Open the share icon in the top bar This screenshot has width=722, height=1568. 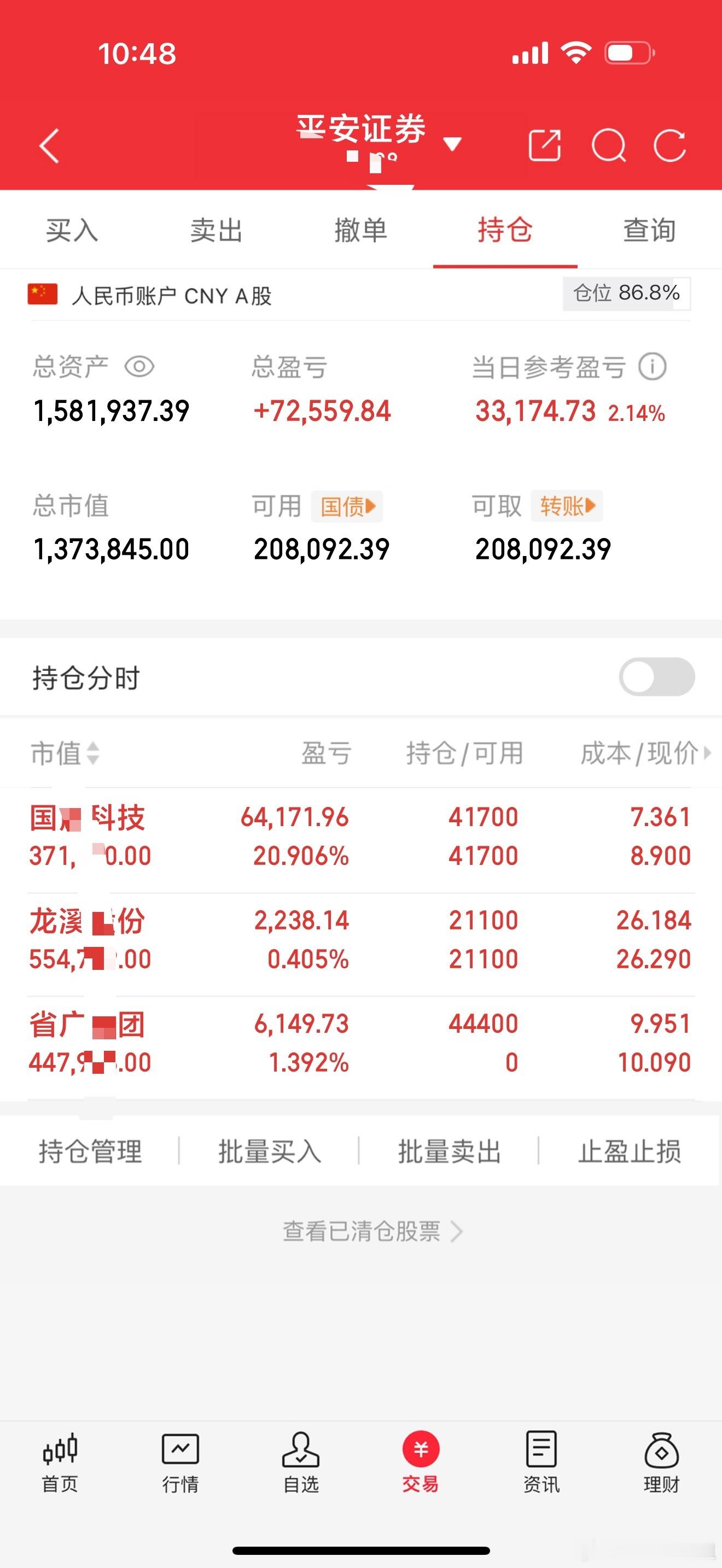[x=546, y=146]
